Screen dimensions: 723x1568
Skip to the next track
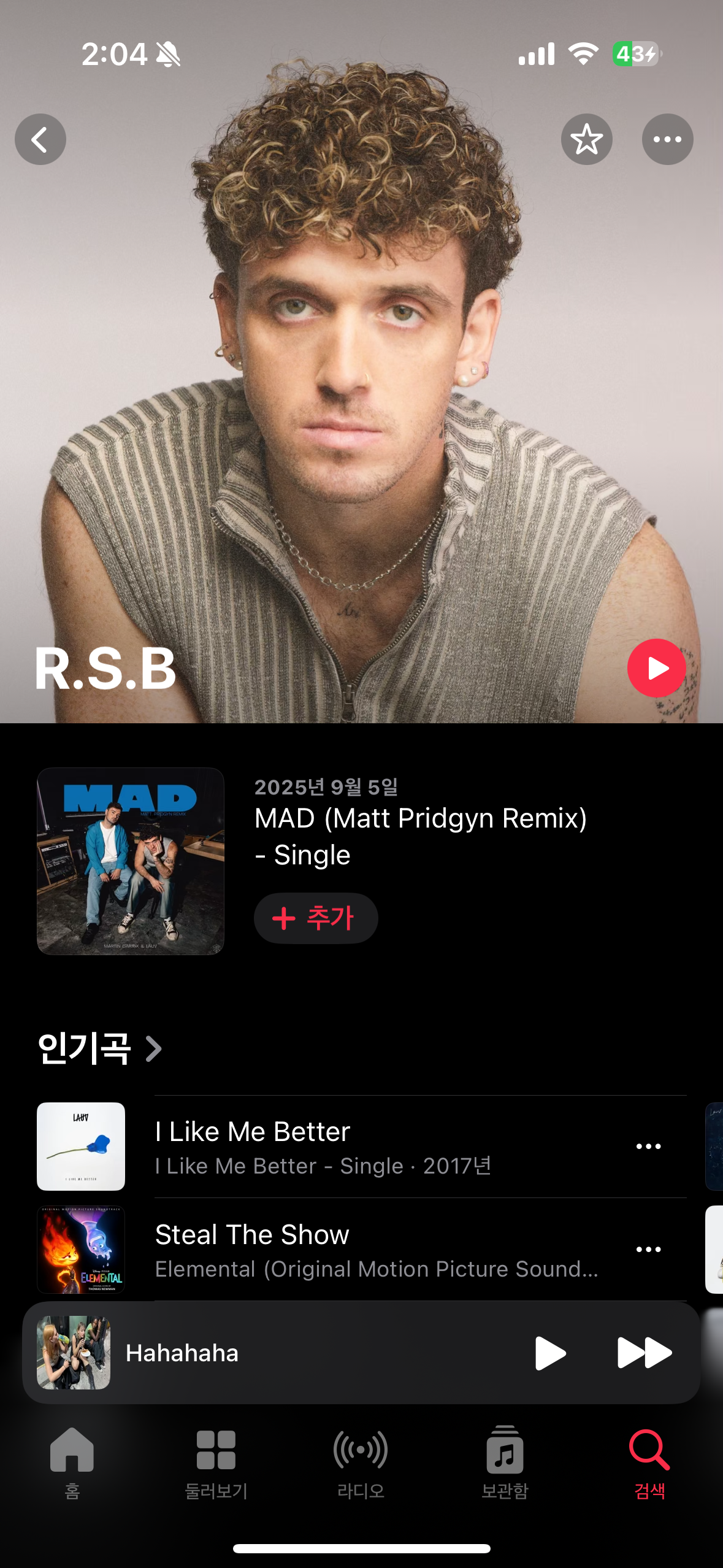[x=644, y=1353]
